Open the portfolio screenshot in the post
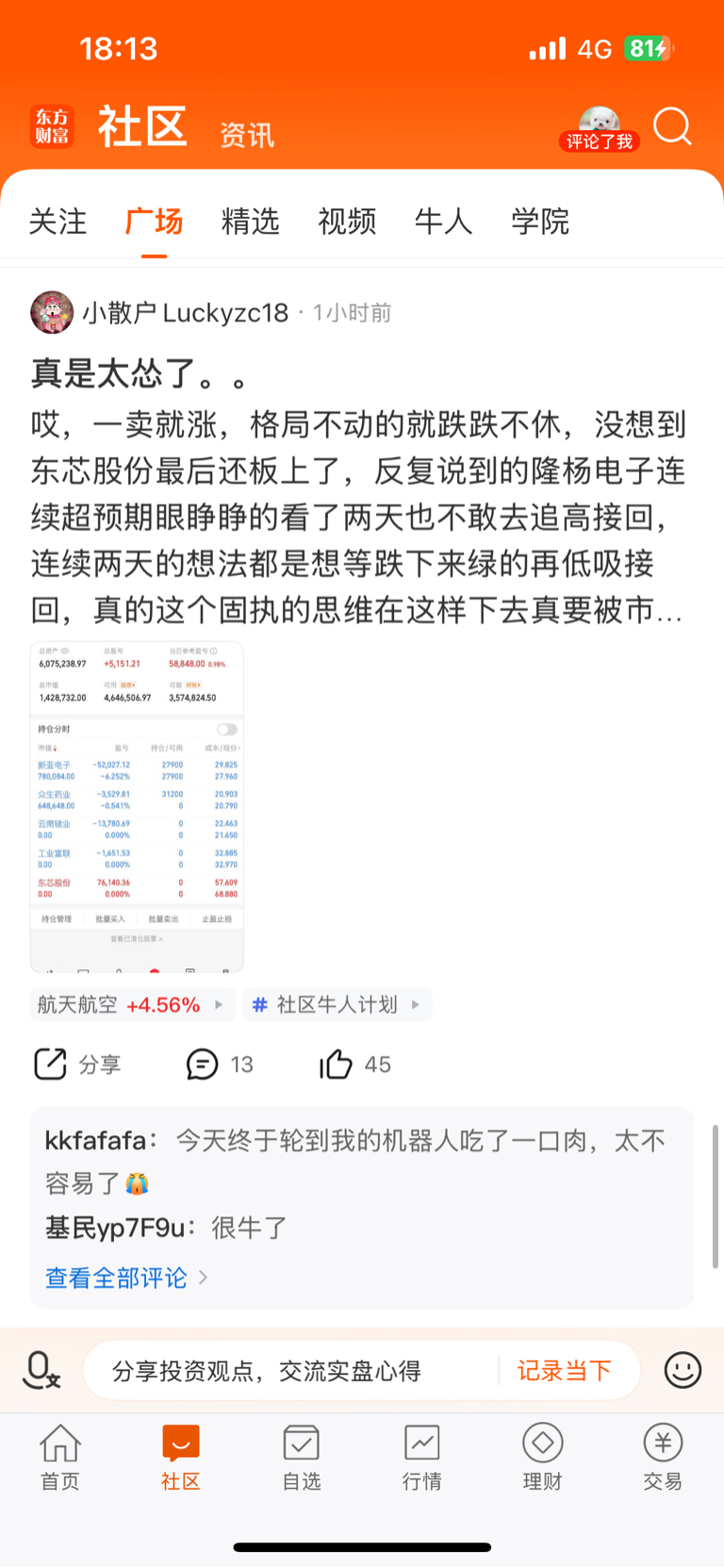This screenshot has width=724, height=1568. point(137,807)
